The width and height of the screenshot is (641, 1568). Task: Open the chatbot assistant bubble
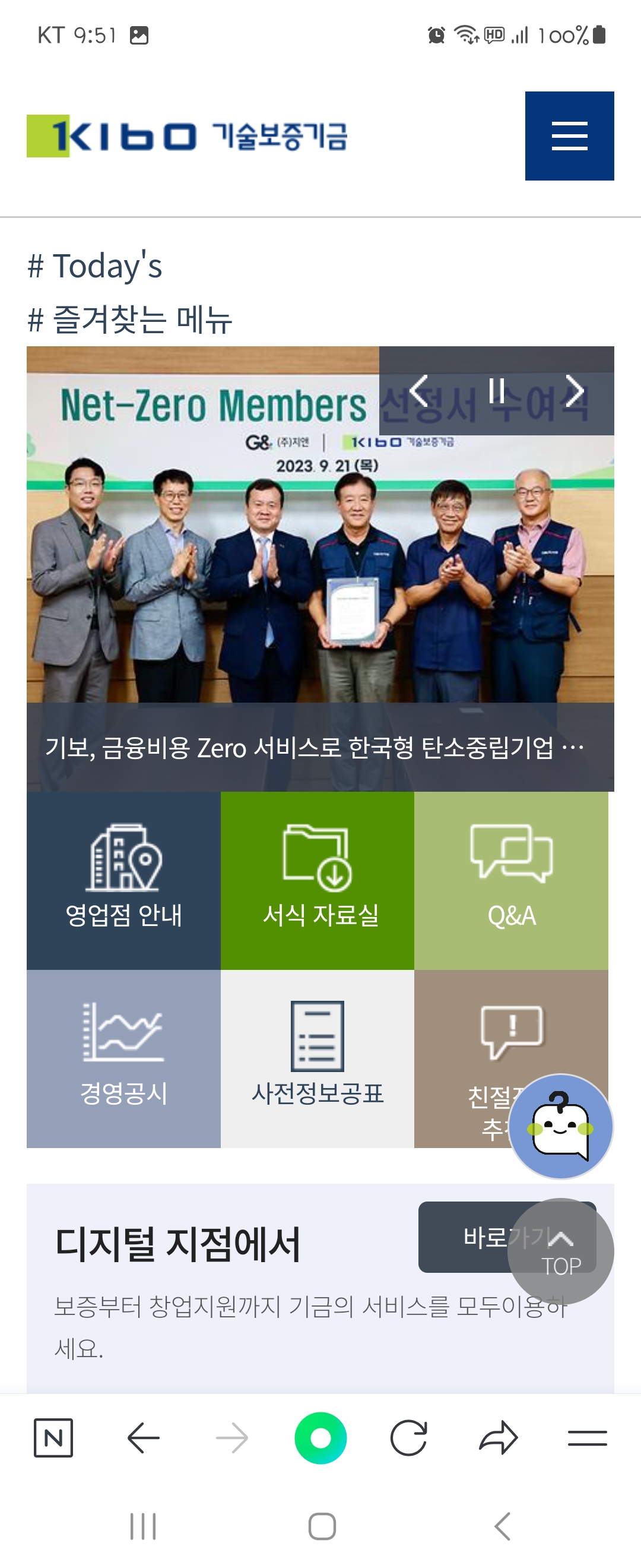coord(560,1126)
